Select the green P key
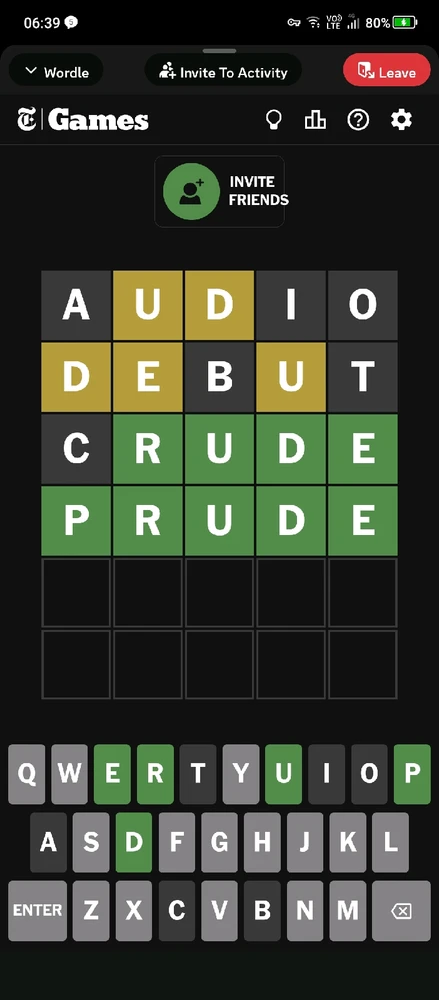439x1000 pixels. point(412,774)
